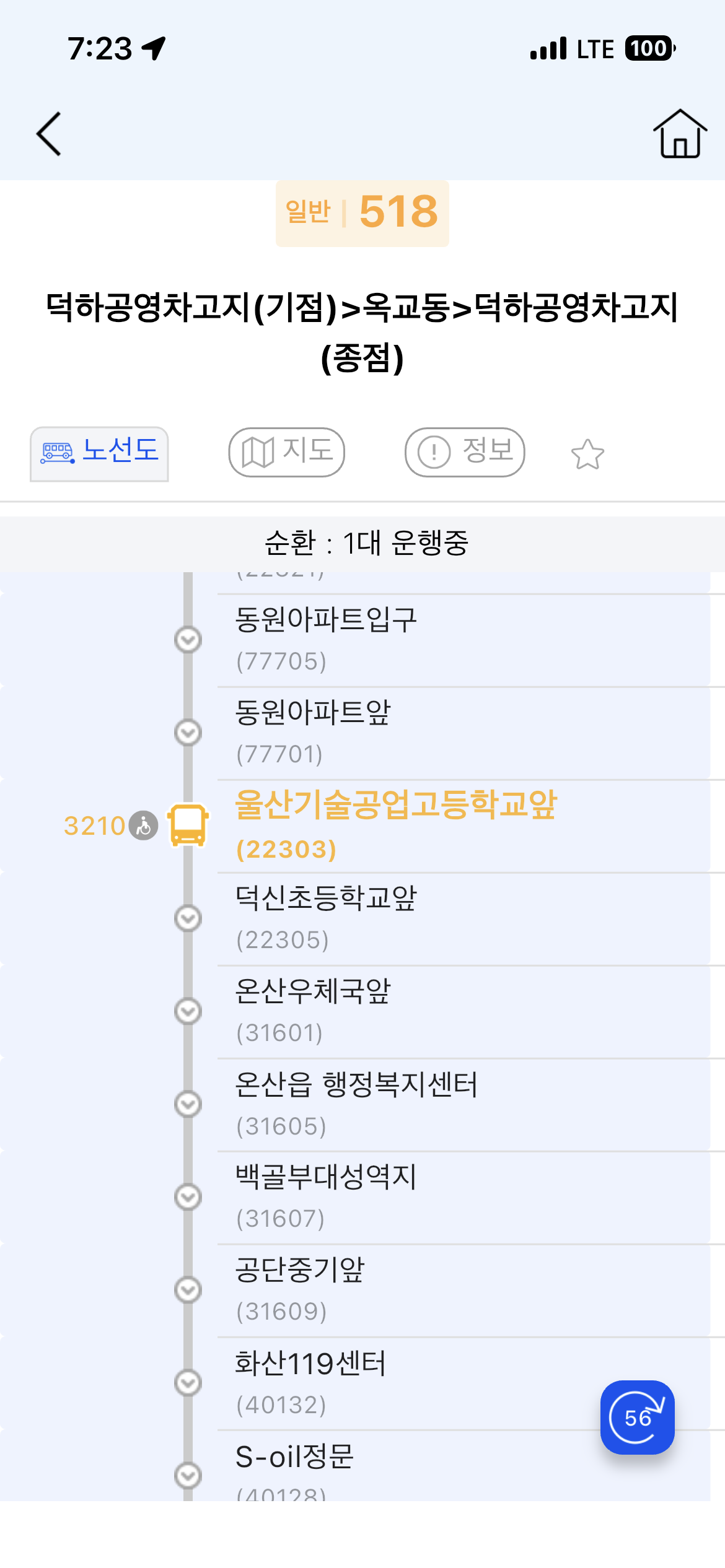Go back using the back arrow

coord(49,134)
